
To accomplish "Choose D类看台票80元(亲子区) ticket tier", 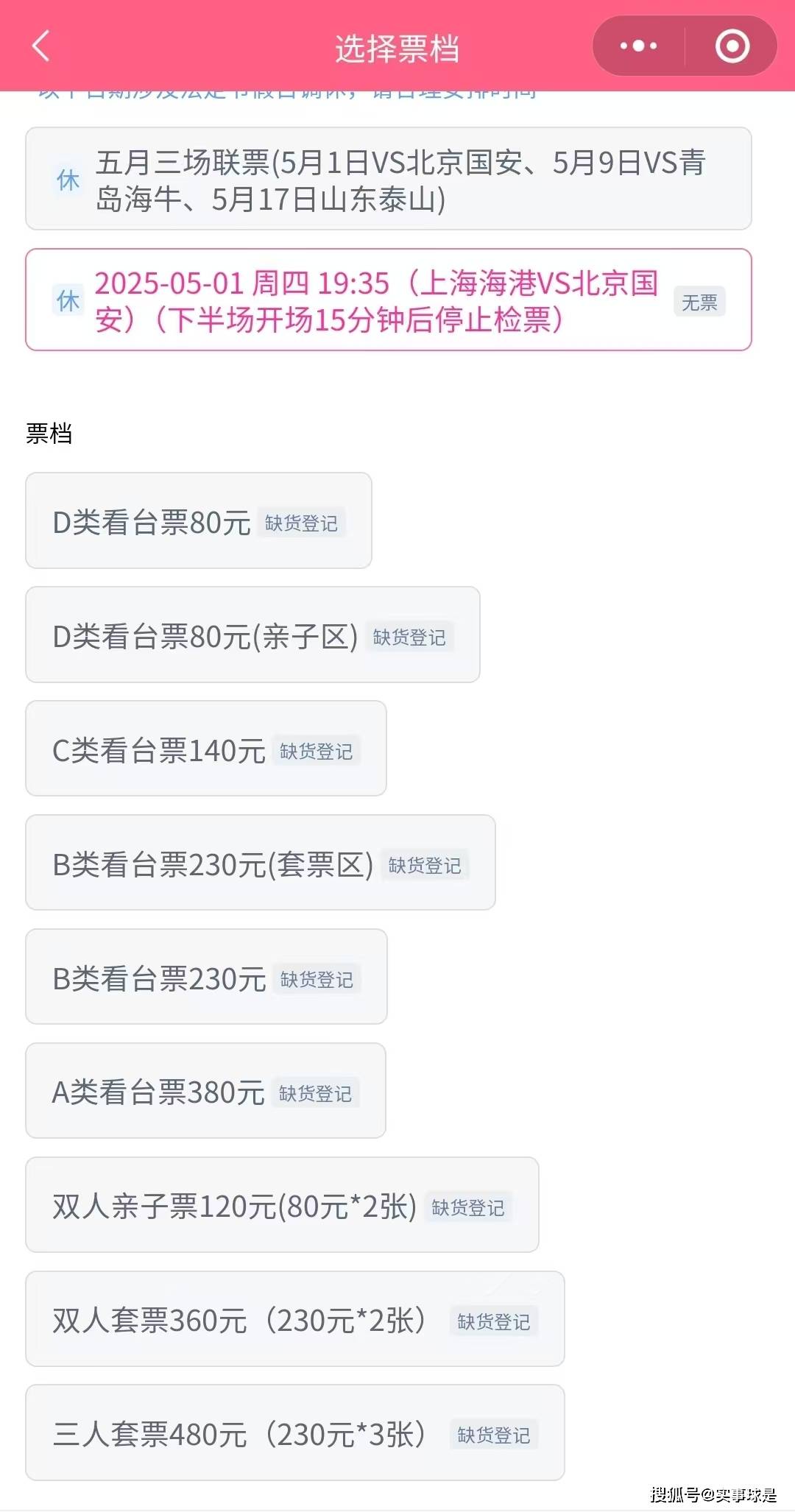I will (252, 635).
